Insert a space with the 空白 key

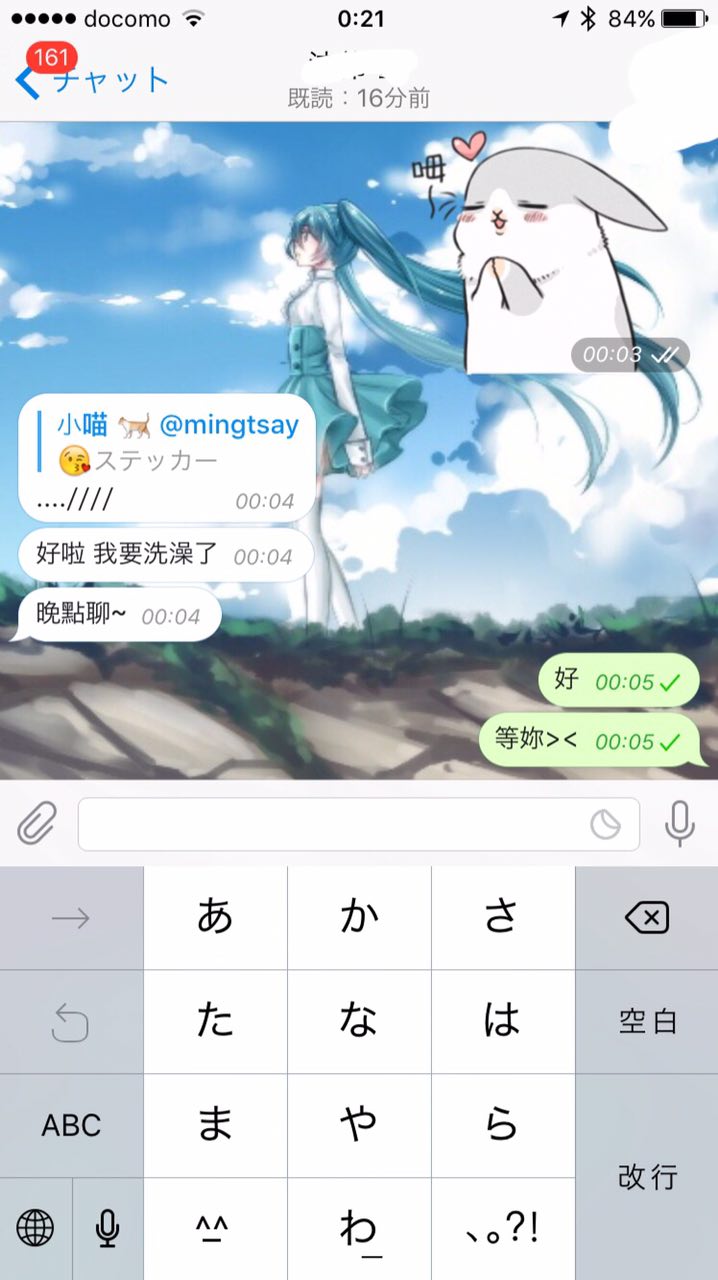click(646, 1021)
